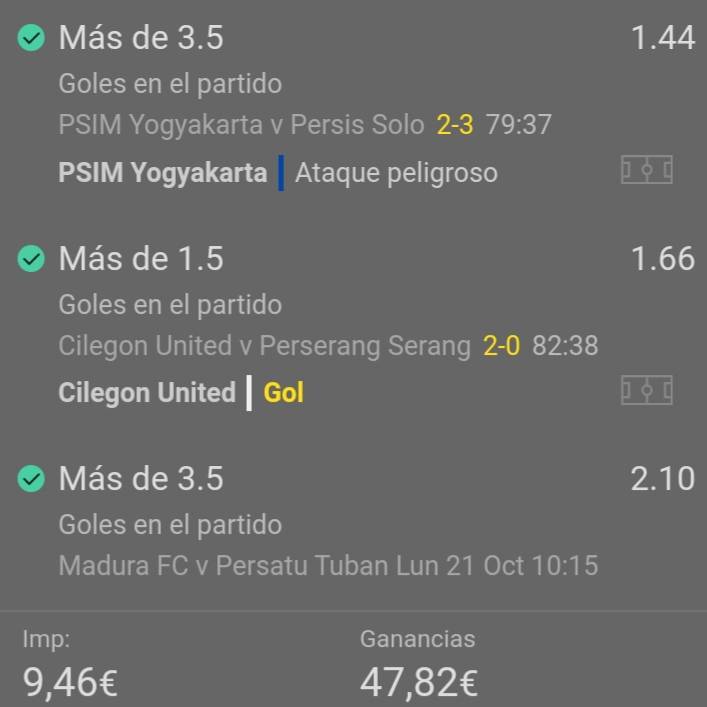Image resolution: width=707 pixels, height=707 pixels.
Task: Open the Cilegon United v Perserang Serang match
Action: (264, 346)
